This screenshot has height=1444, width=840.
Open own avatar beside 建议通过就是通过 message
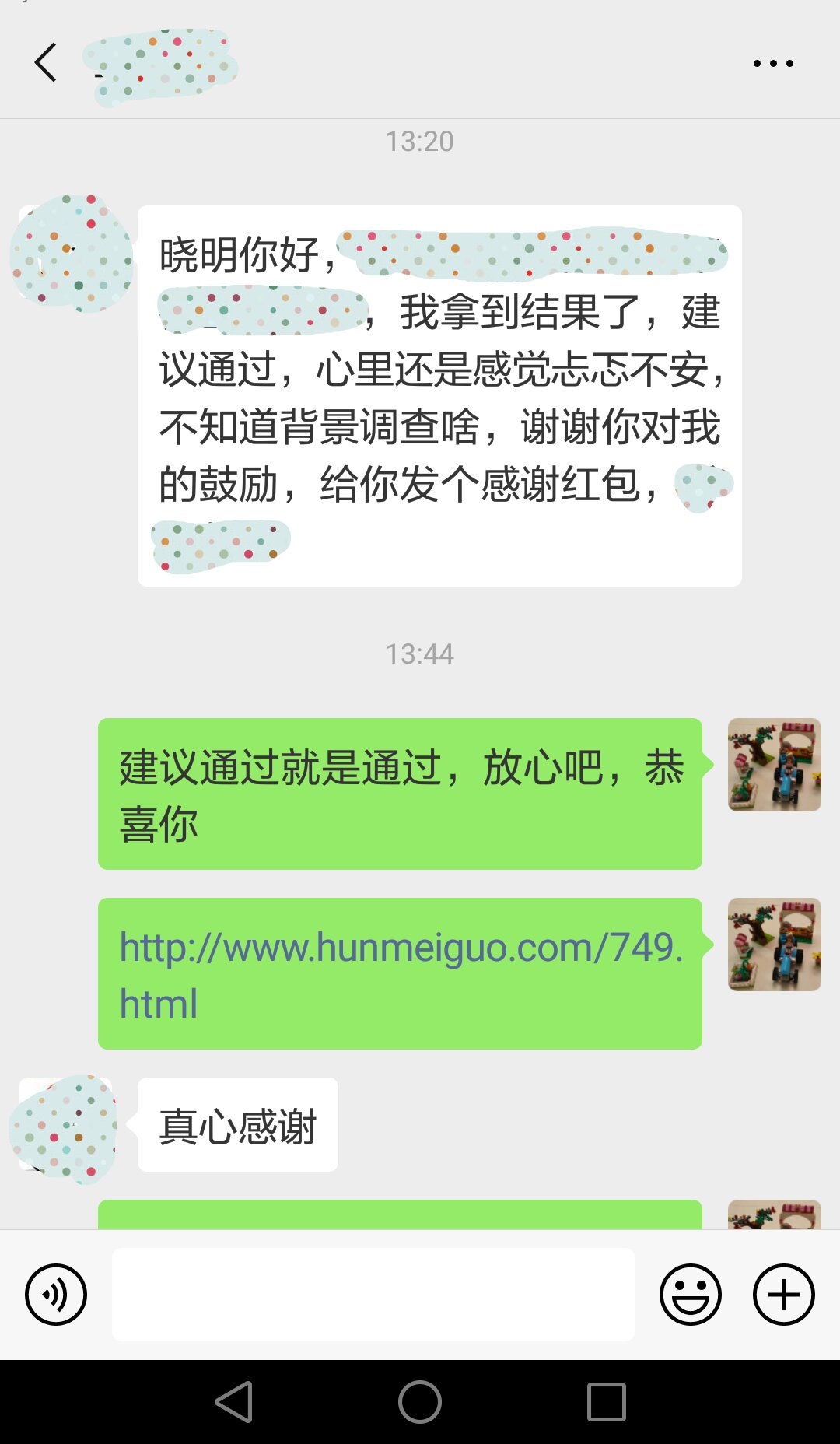click(x=775, y=765)
